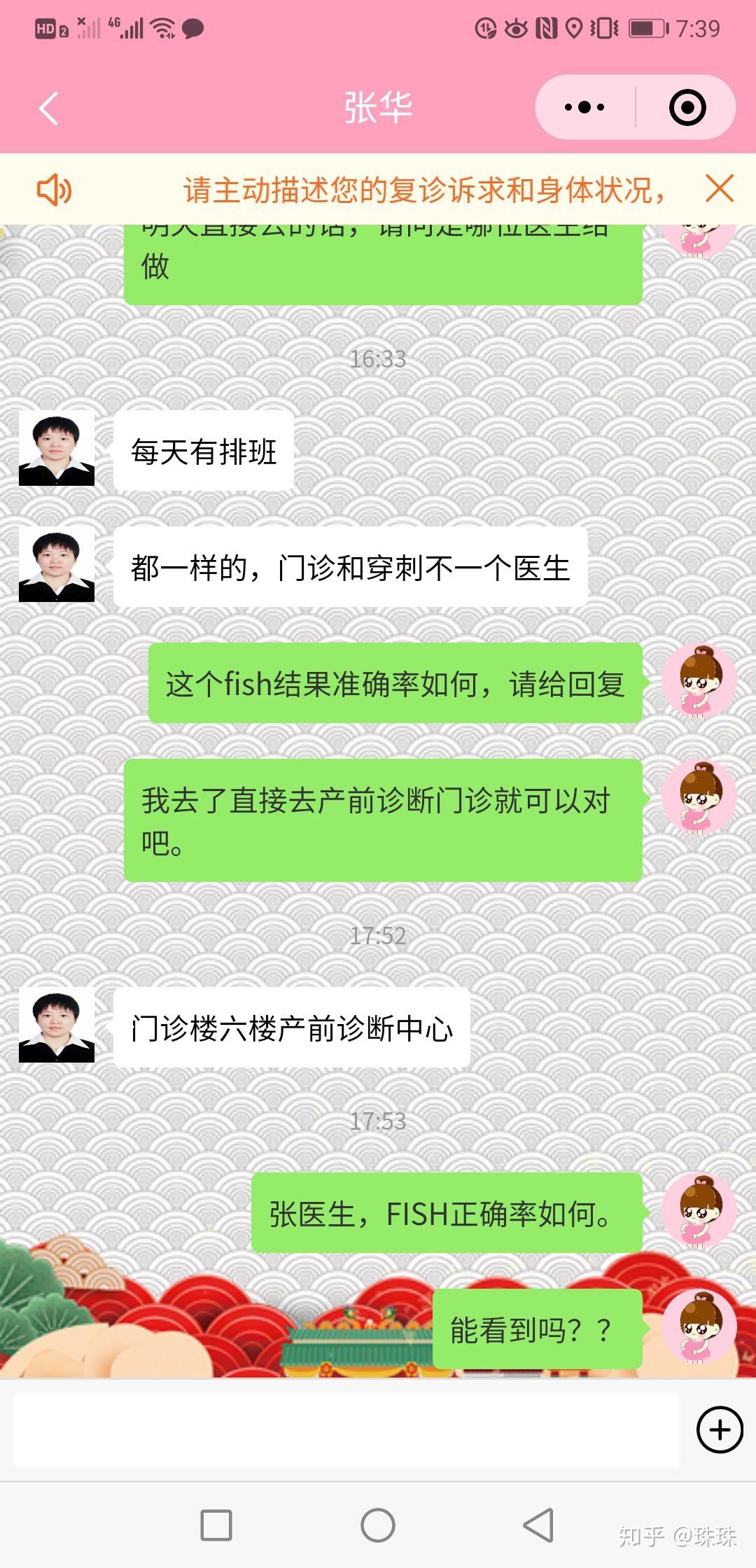Go back from the 张华 chat
756x1568 pixels.
click(49, 108)
